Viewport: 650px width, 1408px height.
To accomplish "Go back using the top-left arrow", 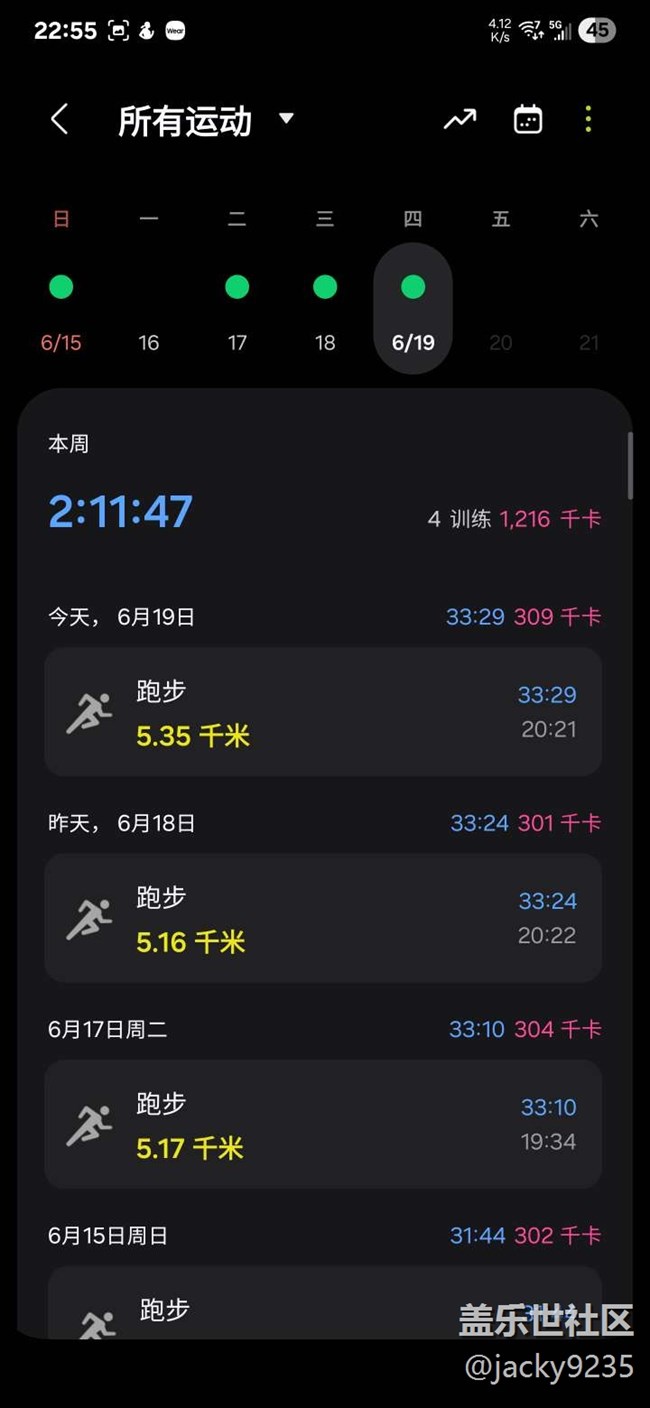I will [x=59, y=120].
